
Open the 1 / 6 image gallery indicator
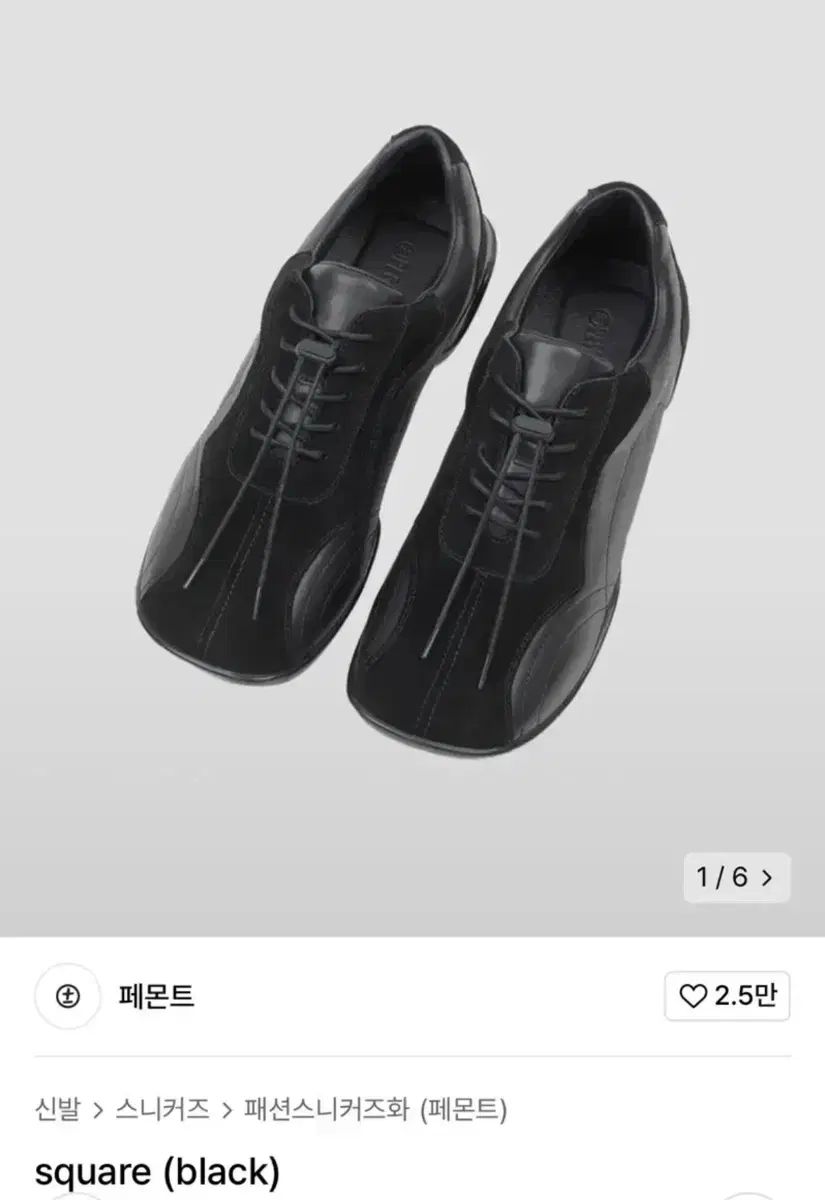(x=736, y=878)
